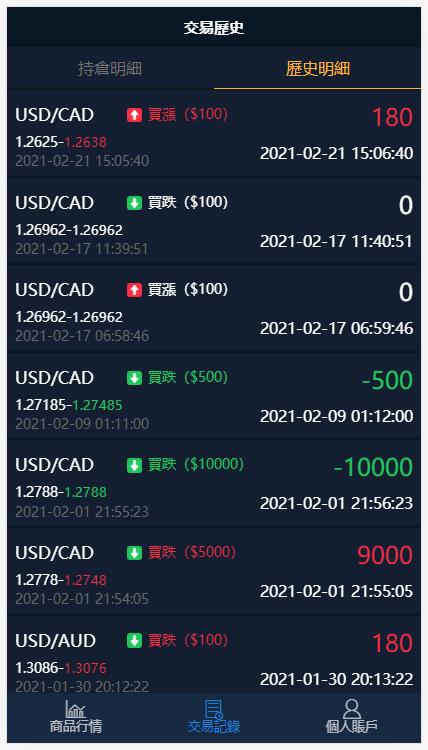Open the USD/AUD trade record

coord(214,654)
